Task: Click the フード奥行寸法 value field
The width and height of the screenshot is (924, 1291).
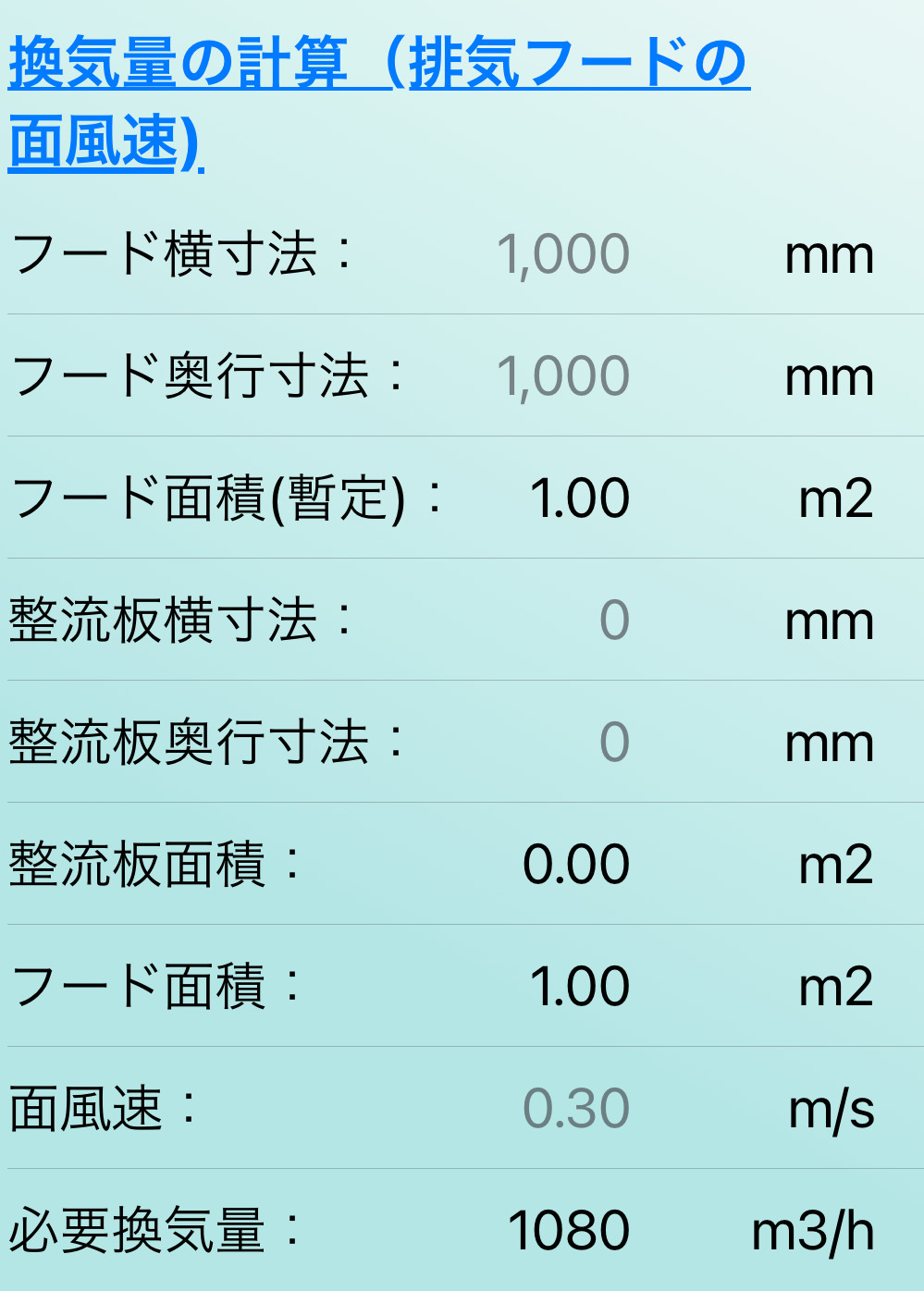Action: coord(562,377)
